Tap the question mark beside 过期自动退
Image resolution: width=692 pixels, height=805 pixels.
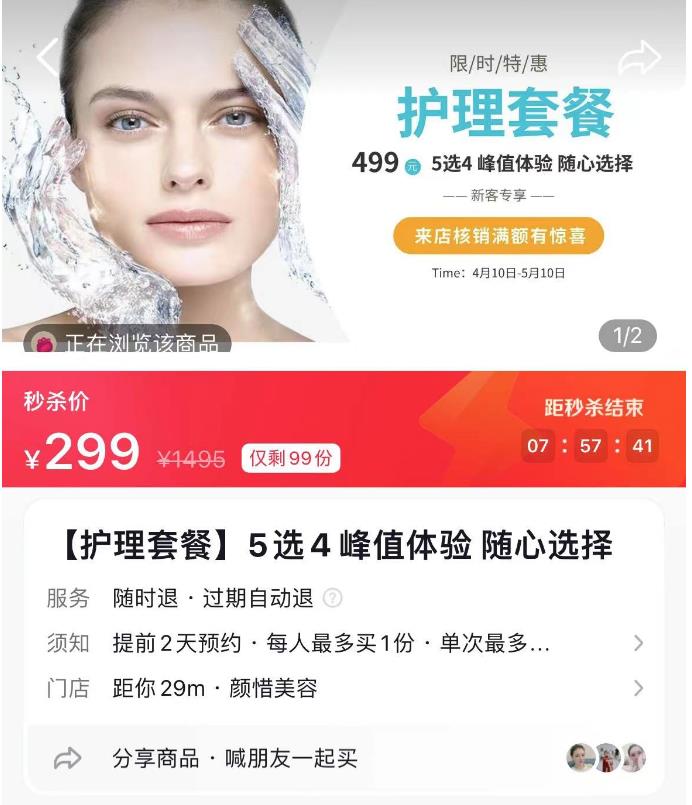(x=333, y=598)
